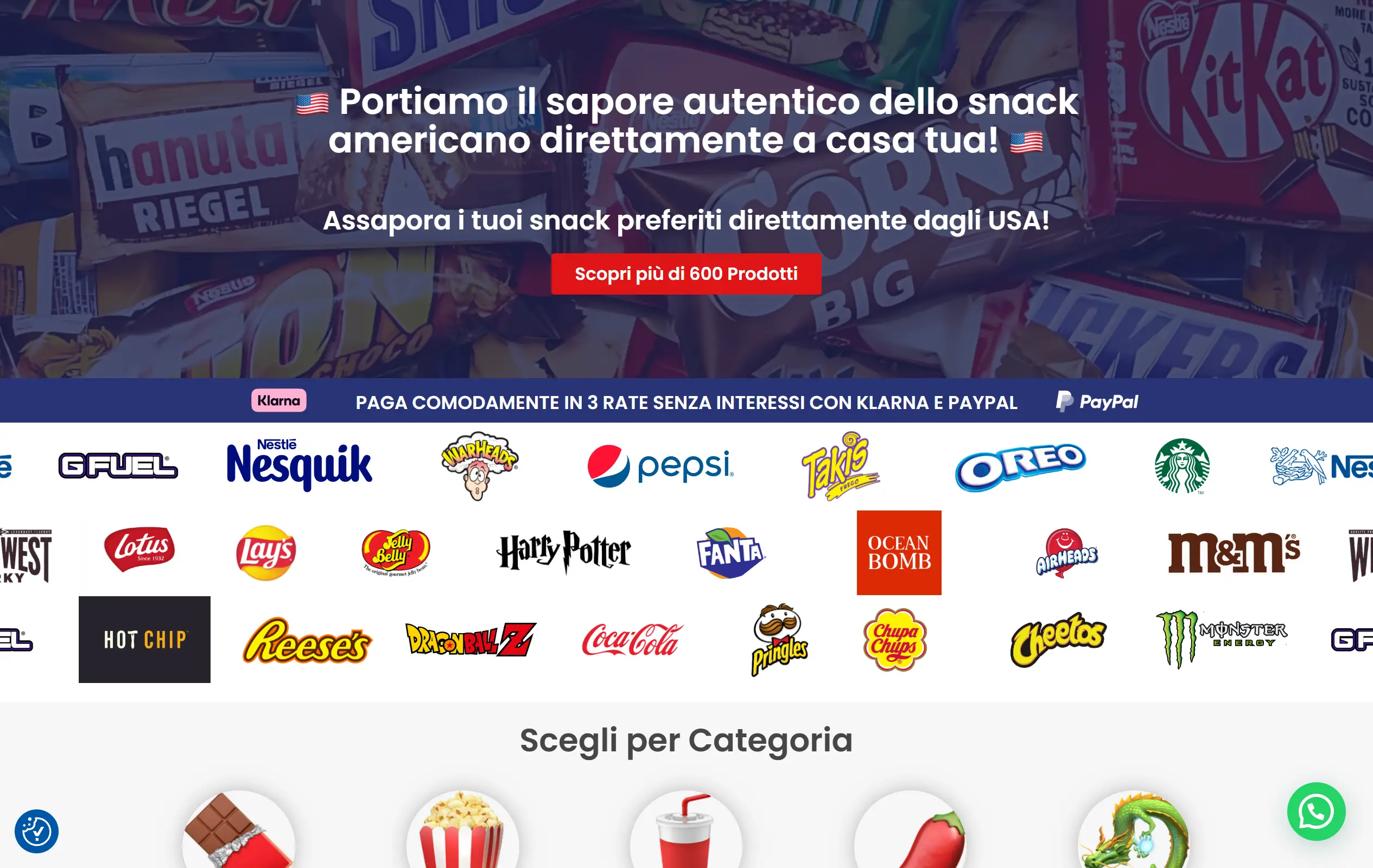Tap the Scopri più di 600 Prodotti button
The width and height of the screenshot is (1373, 868).
686,274
